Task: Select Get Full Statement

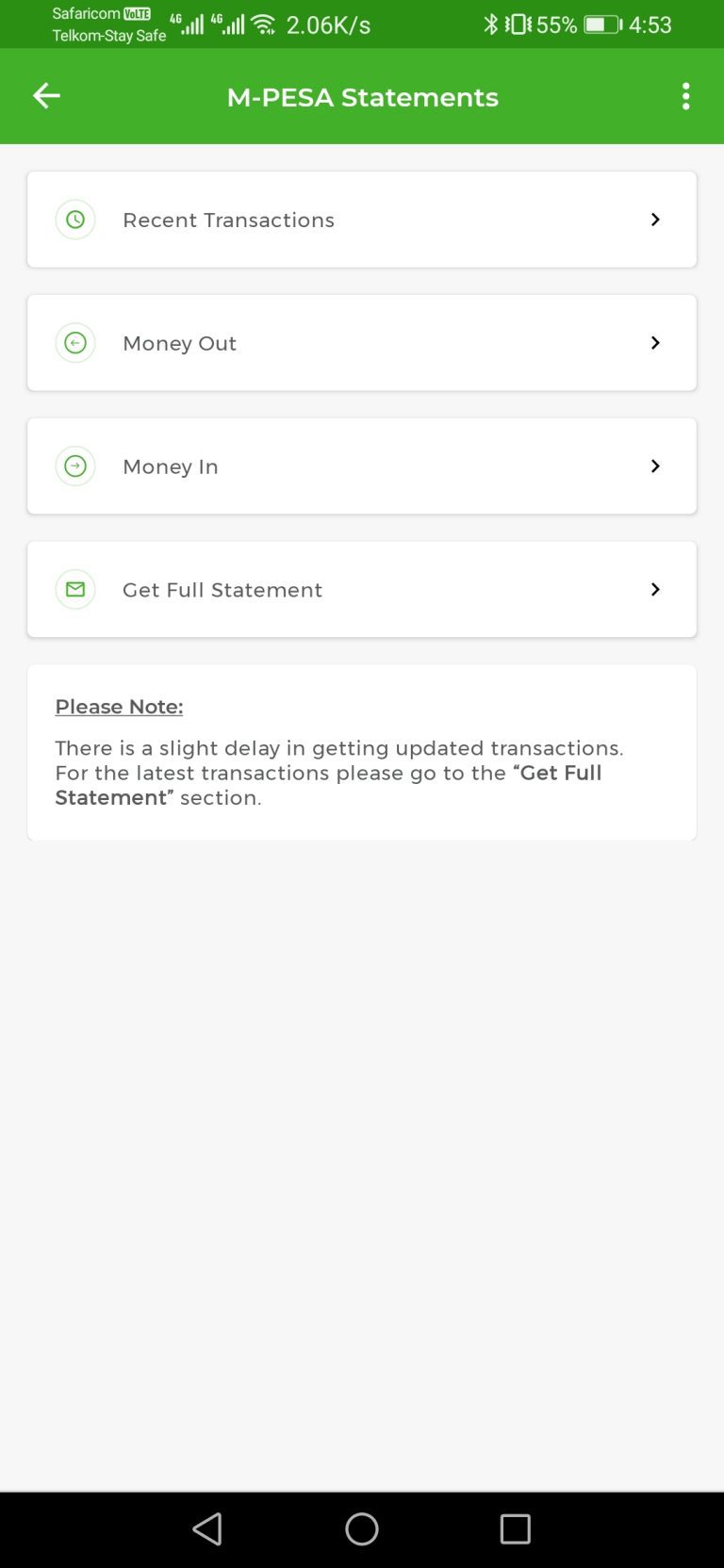Action: (362, 590)
